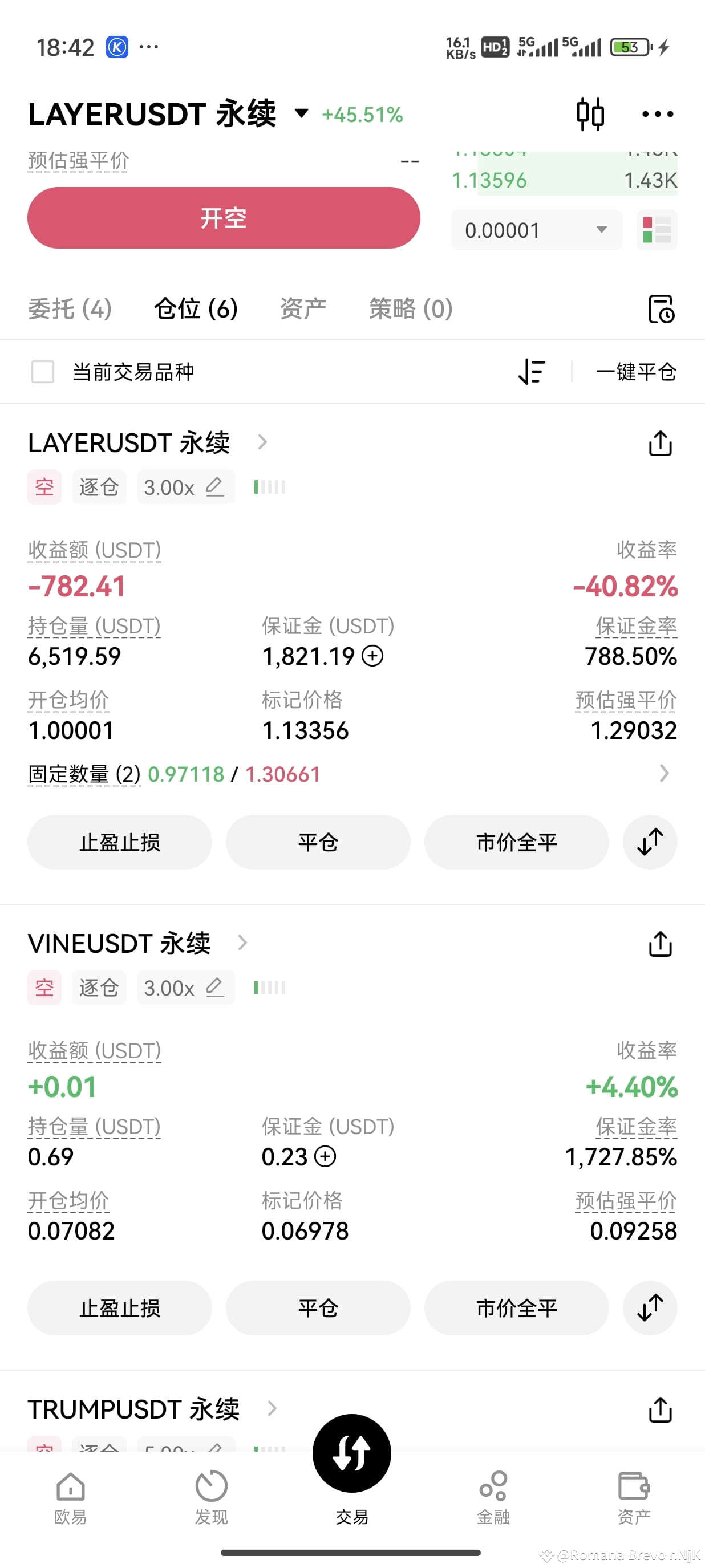
Task: Switch to the 资产 tab
Action: (303, 308)
